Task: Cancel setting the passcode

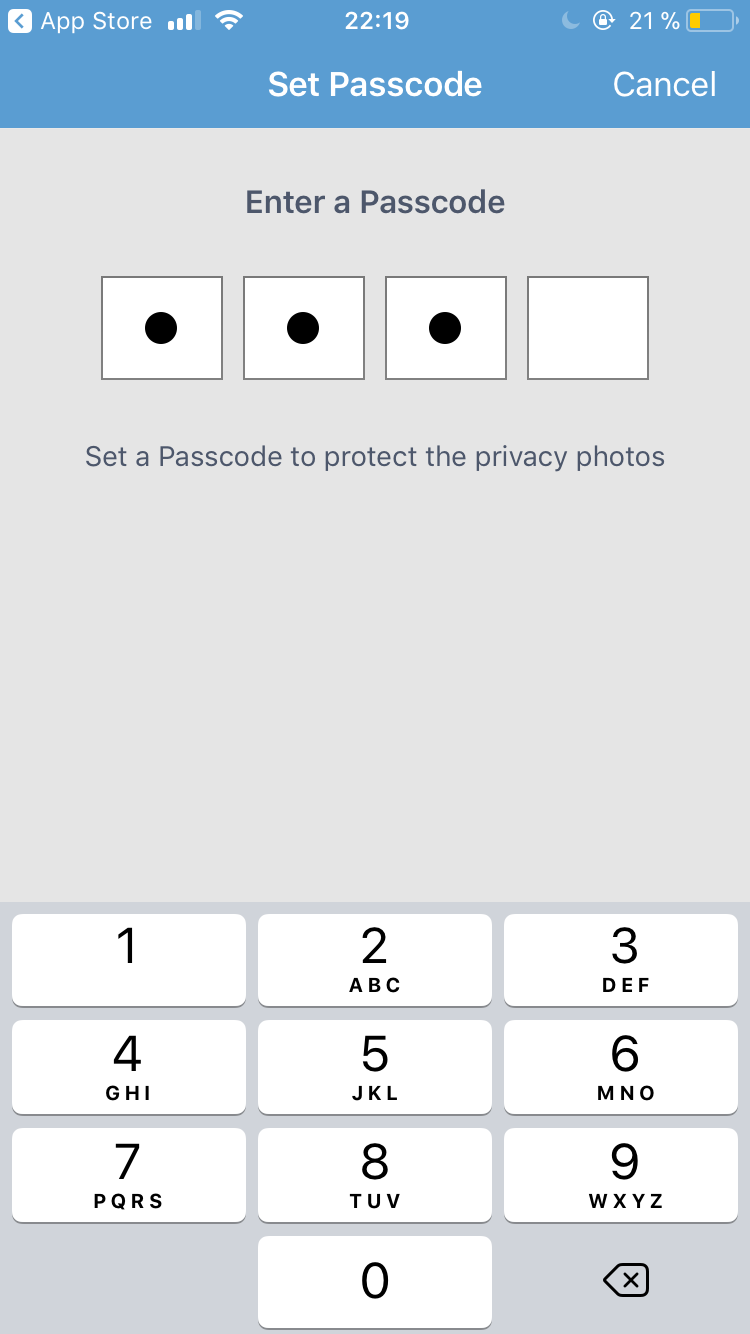Action: tap(664, 85)
